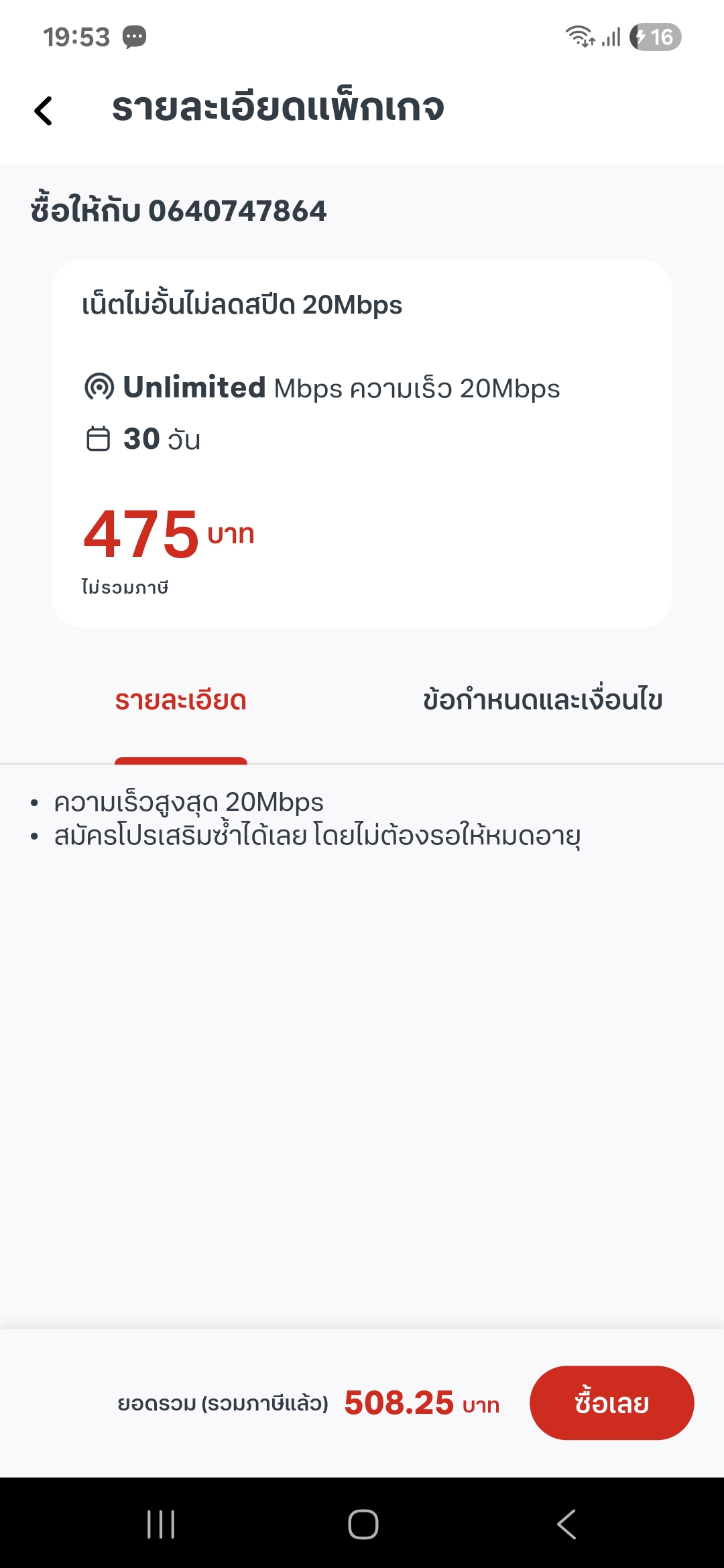Tap the red ซื้อเลย buy button
Image resolution: width=724 pixels, height=1568 pixels.
(611, 1402)
